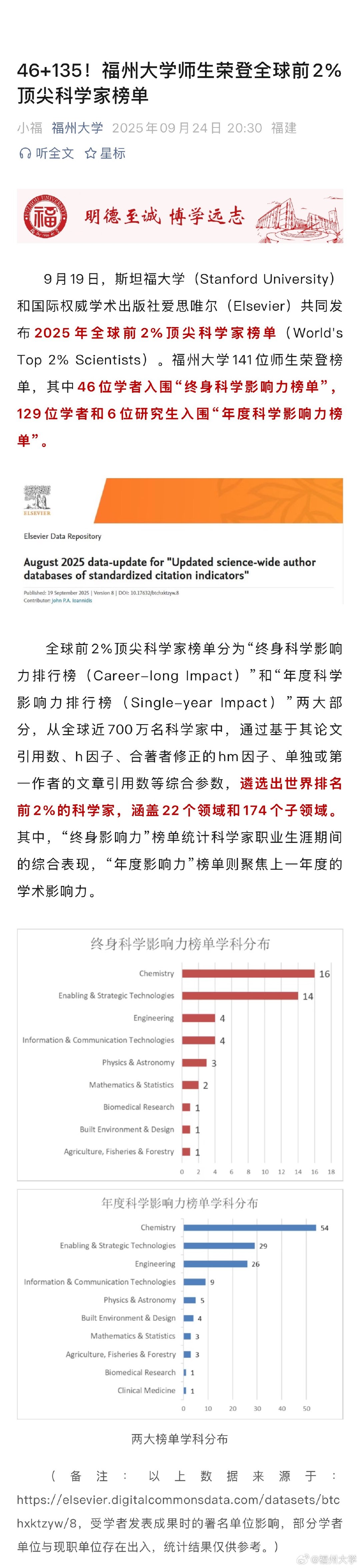Star this account with 星标
This screenshot has height=1568, width=360.
click(x=105, y=153)
